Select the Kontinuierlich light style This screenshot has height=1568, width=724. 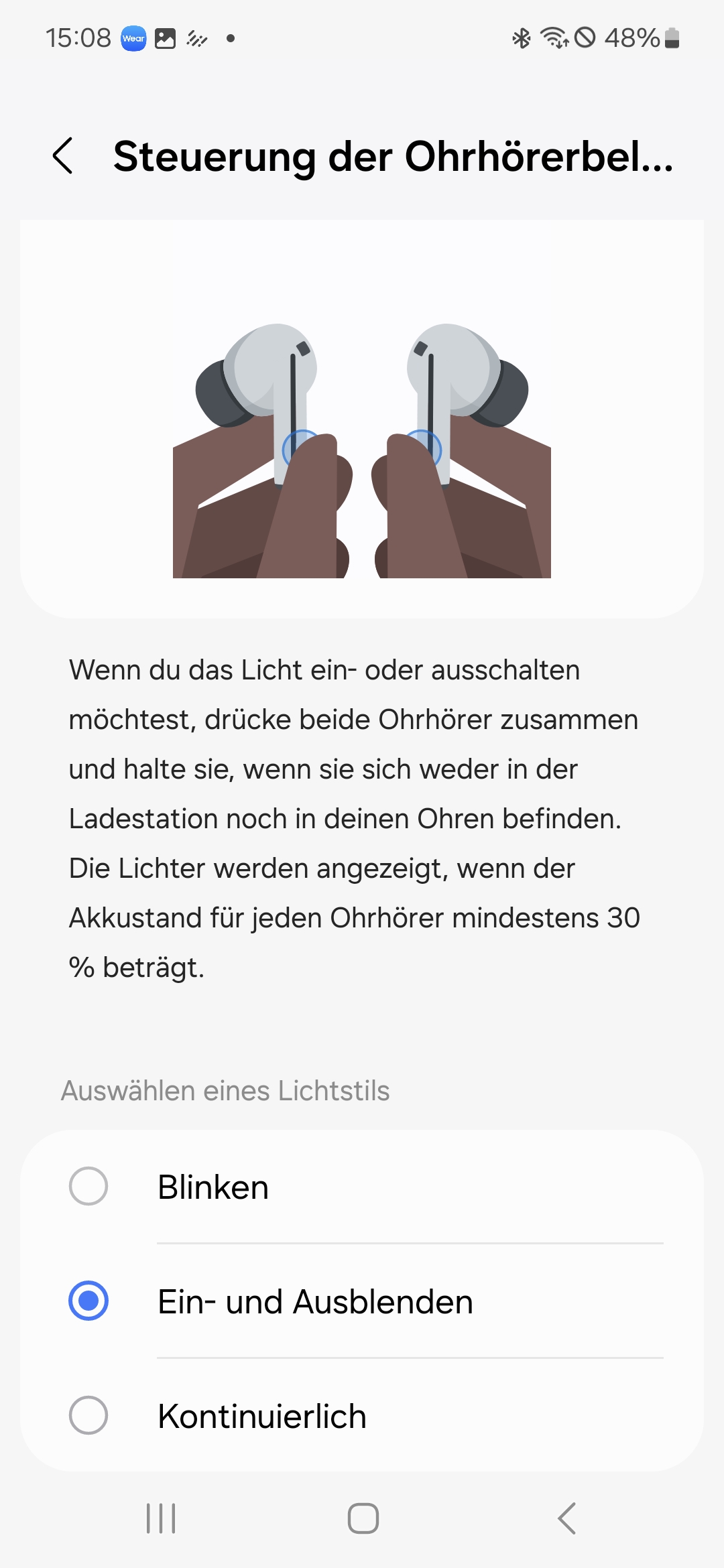point(88,1415)
